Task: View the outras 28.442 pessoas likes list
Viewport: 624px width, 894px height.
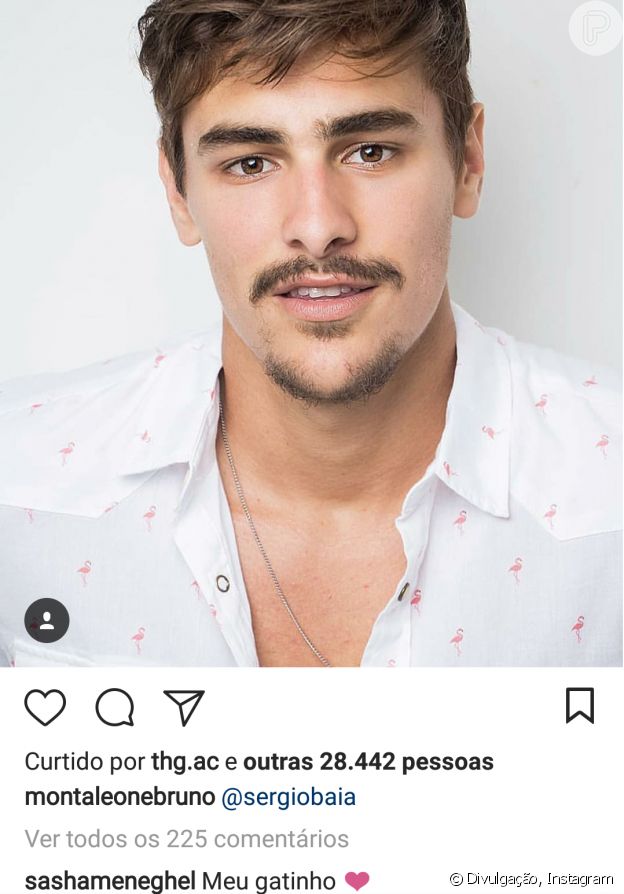Action: coord(368,762)
